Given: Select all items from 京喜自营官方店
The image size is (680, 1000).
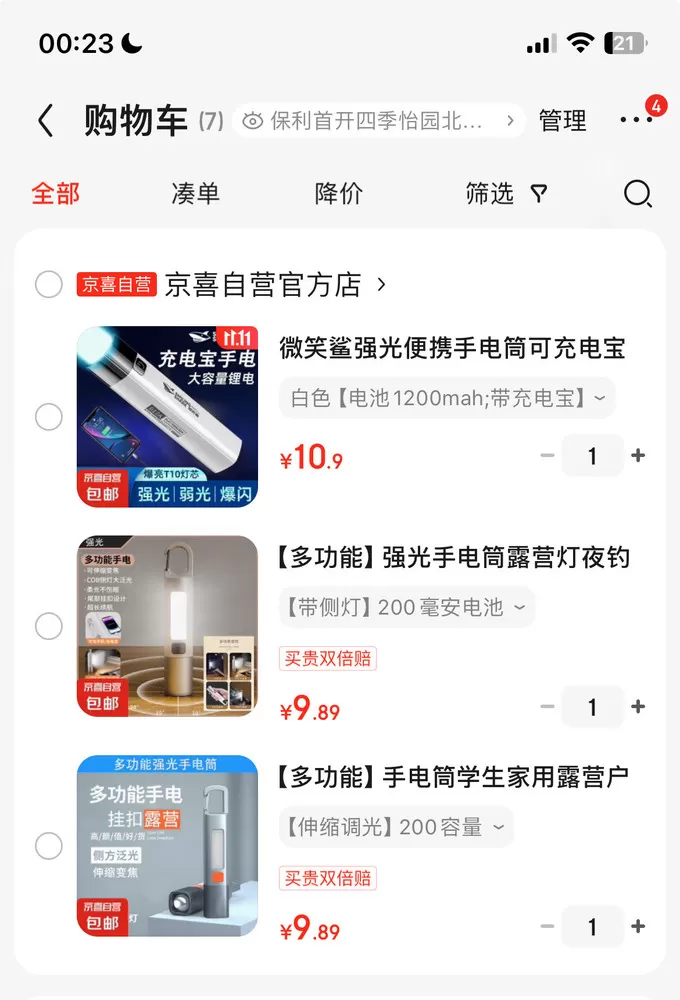Looking at the screenshot, I should (x=49, y=284).
